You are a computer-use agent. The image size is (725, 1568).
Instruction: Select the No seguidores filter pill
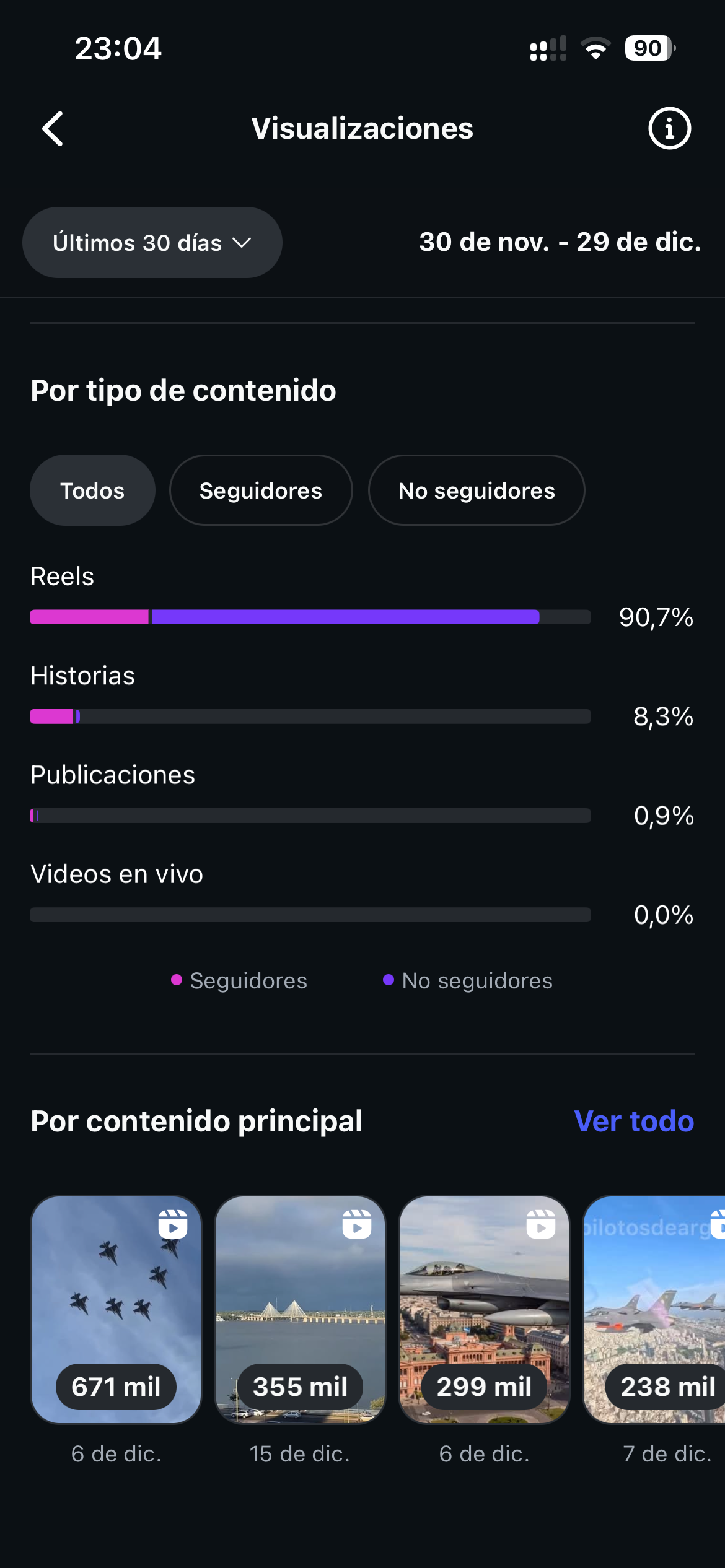point(476,490)
